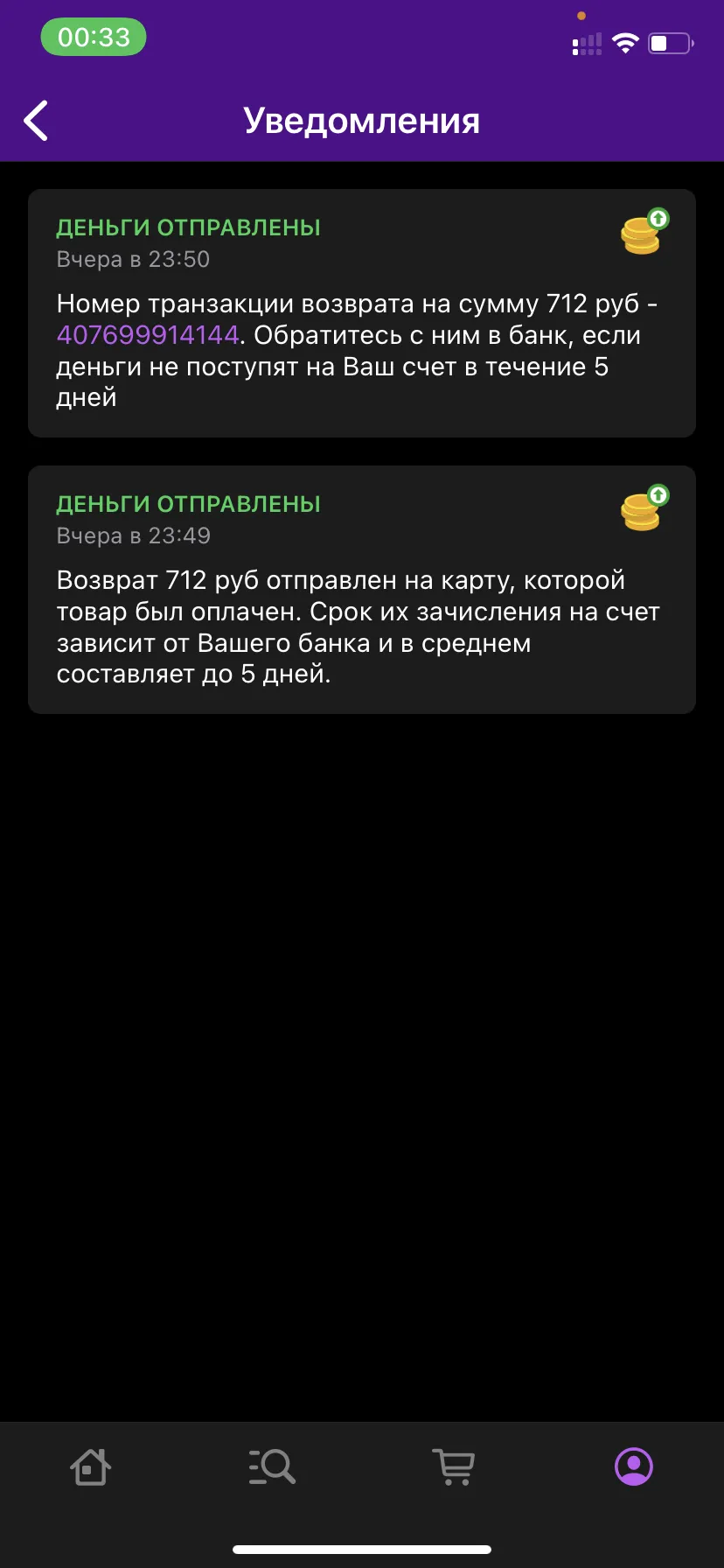724x1568 pixels.
Task: Open the catalog search tab
Action: pos(272,1466)
